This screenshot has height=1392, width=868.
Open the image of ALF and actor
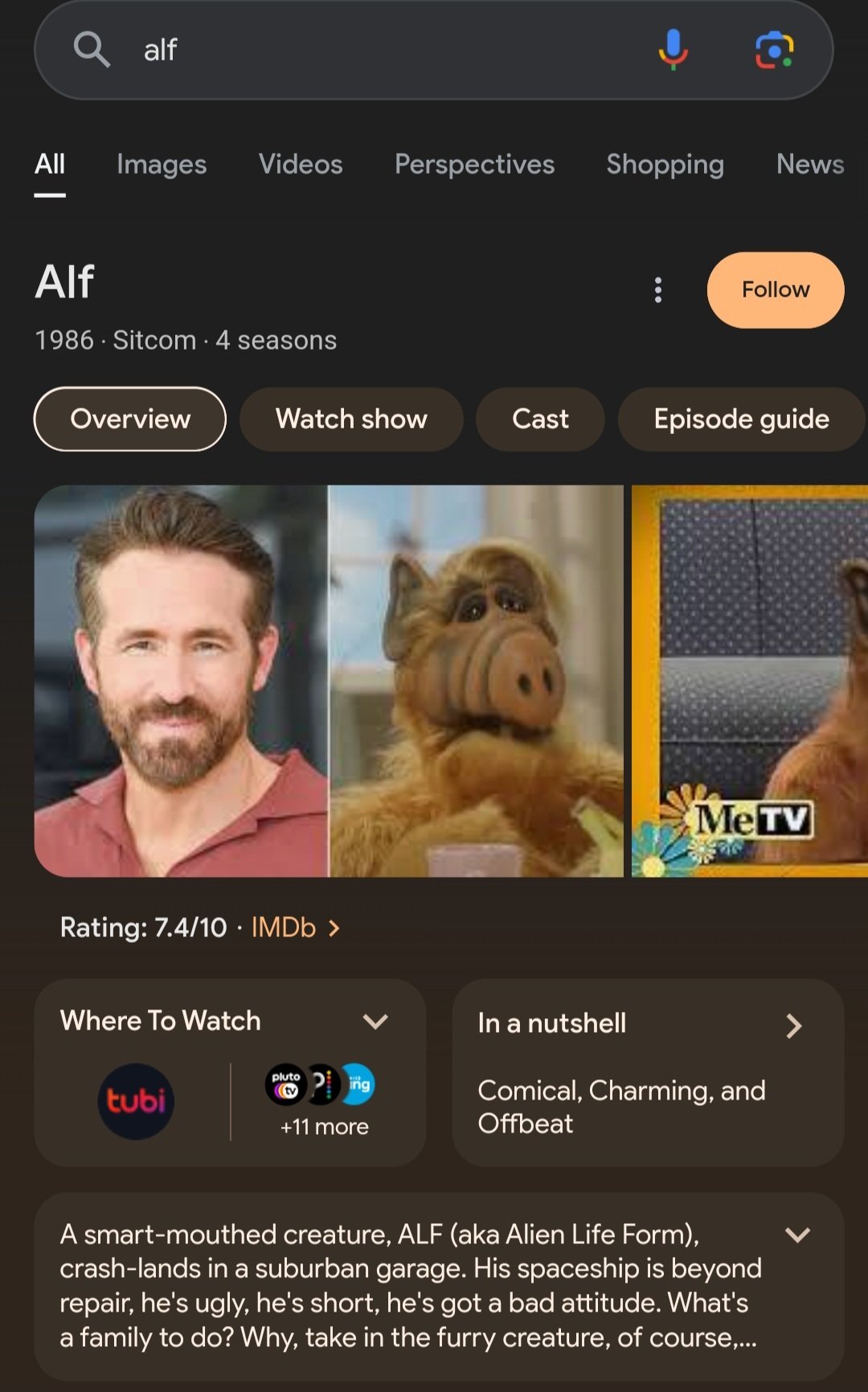click(x=329, y=681)
